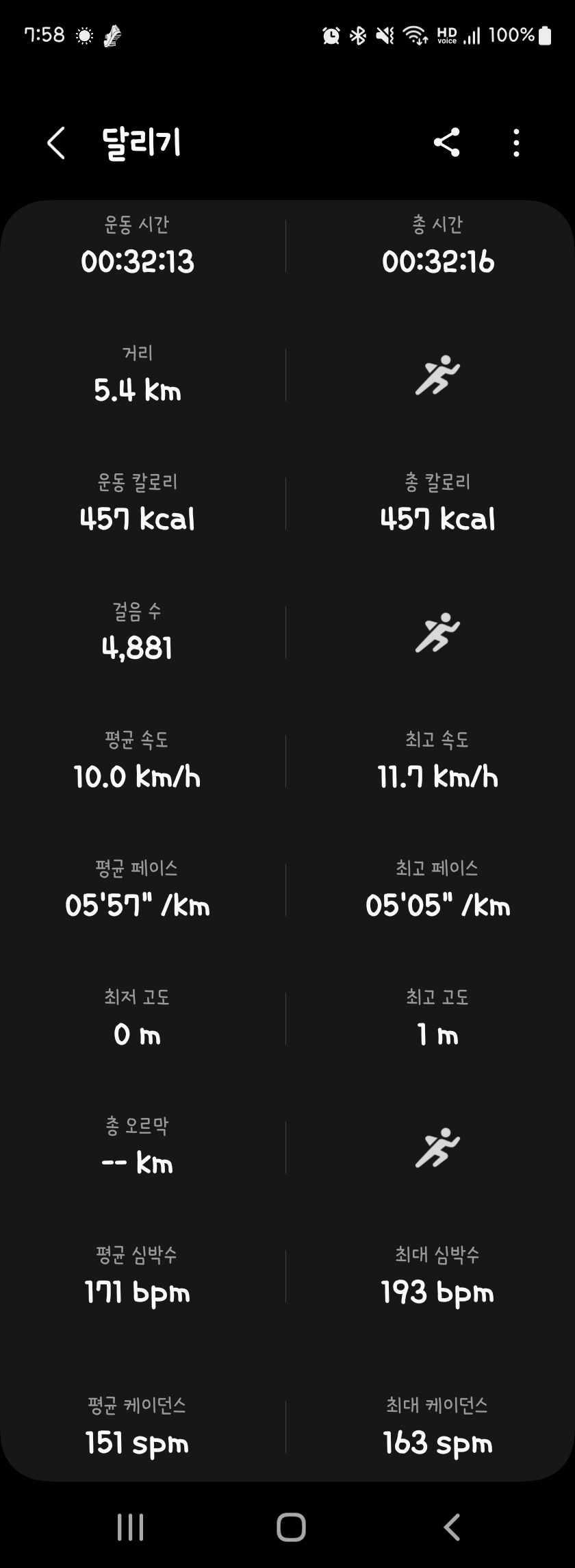Viewport: 575px width, 1568px height.
Task: Share this running workout
Action: click(447, 142)
